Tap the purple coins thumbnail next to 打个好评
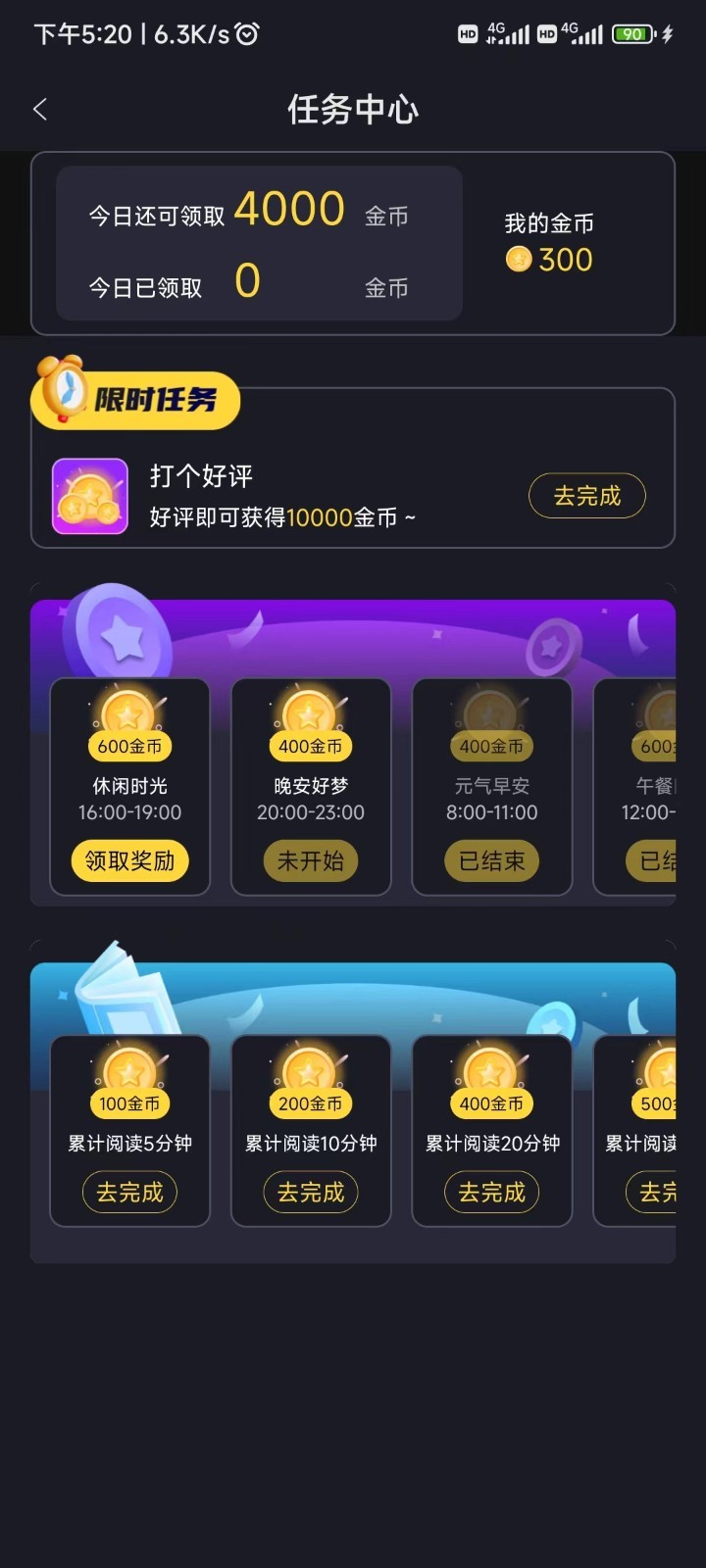This screenshot has height=1568, width=706. (91, 497)
